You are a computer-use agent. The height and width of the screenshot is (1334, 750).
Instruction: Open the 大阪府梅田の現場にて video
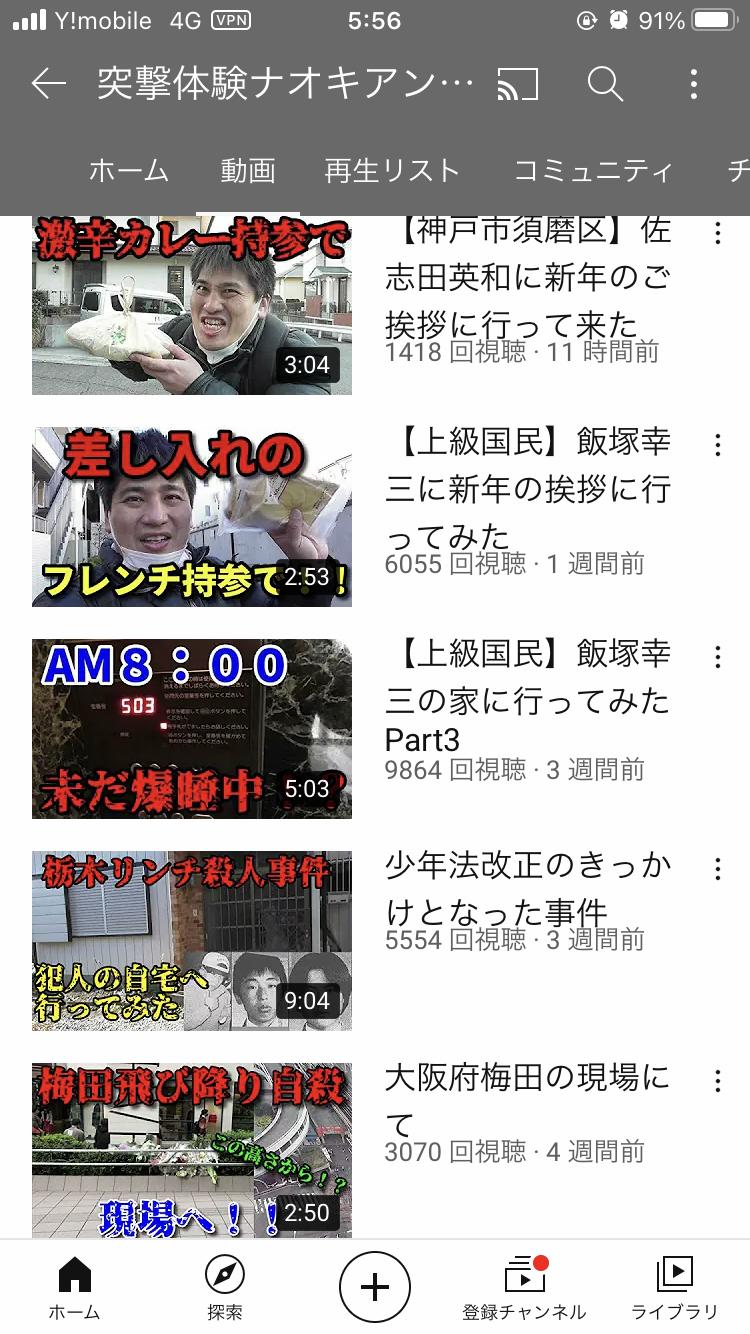(192, 1150)
